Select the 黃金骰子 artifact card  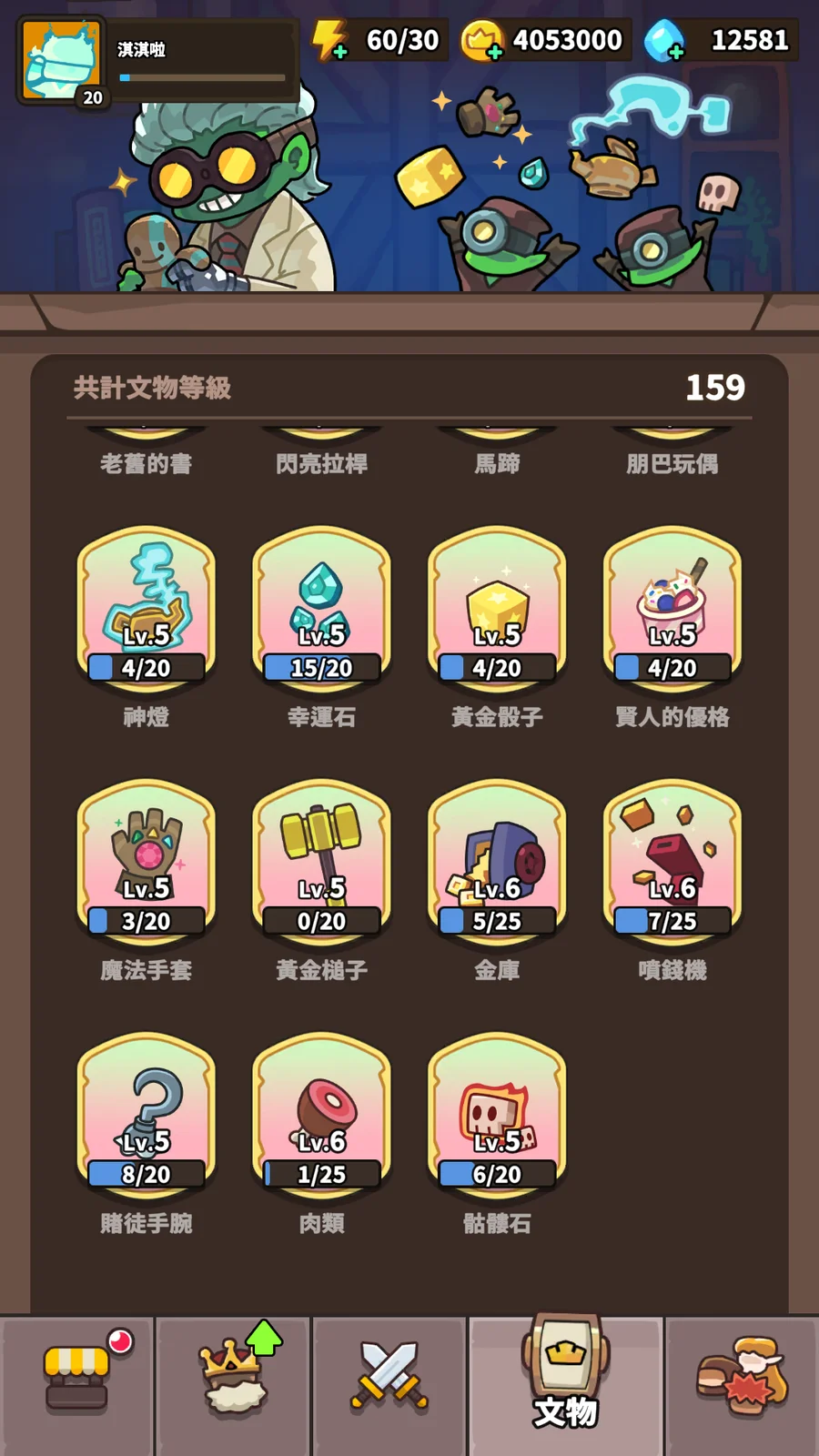tap(496, 614)
